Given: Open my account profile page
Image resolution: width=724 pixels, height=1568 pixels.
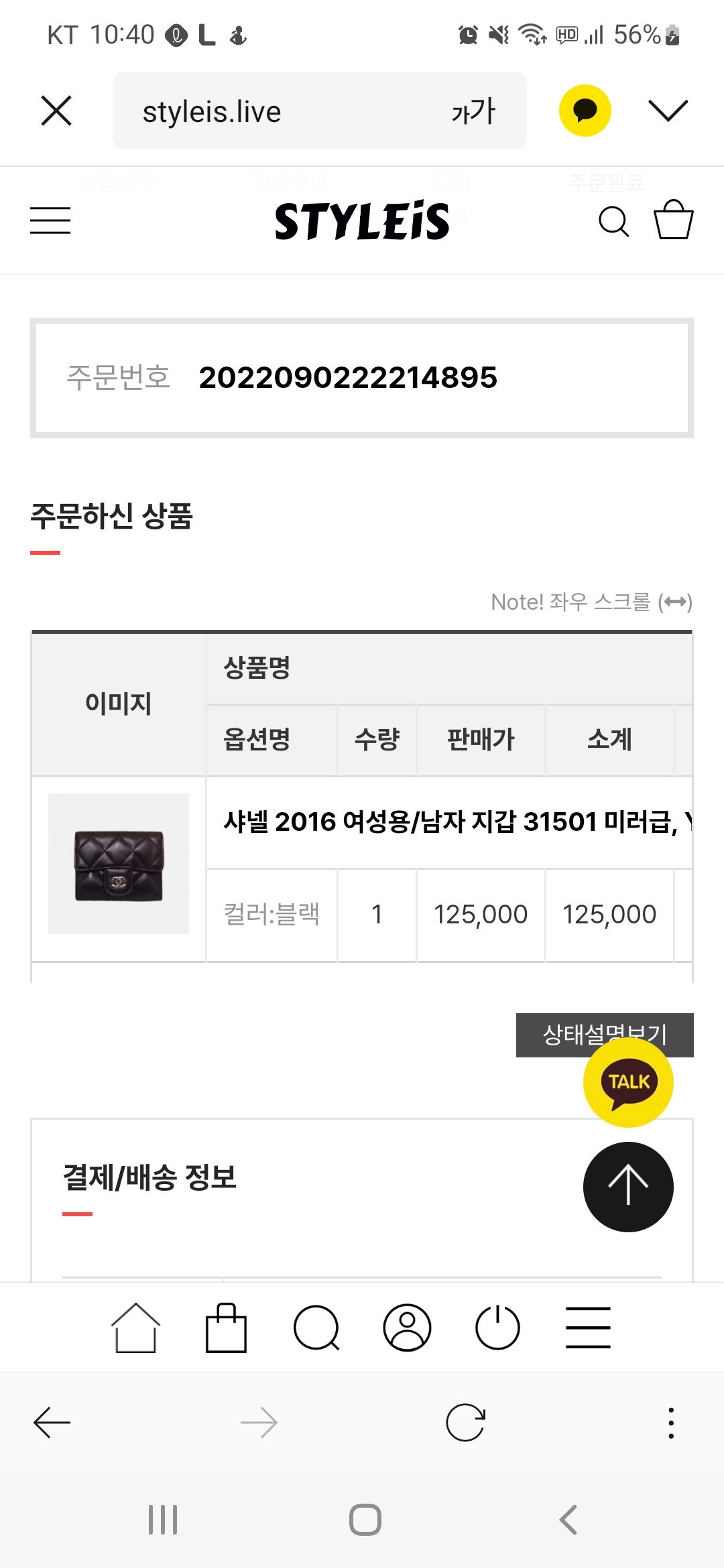Looking at the screenshot, I should 407,1327.
